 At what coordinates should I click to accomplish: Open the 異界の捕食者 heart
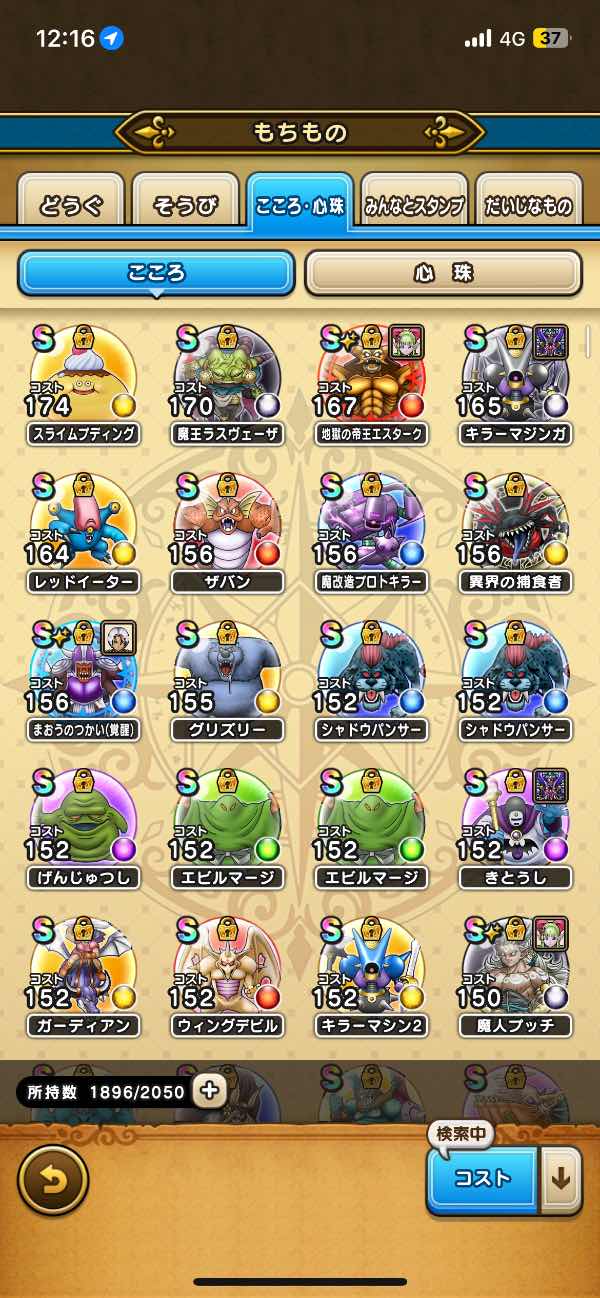click(516, 526)
